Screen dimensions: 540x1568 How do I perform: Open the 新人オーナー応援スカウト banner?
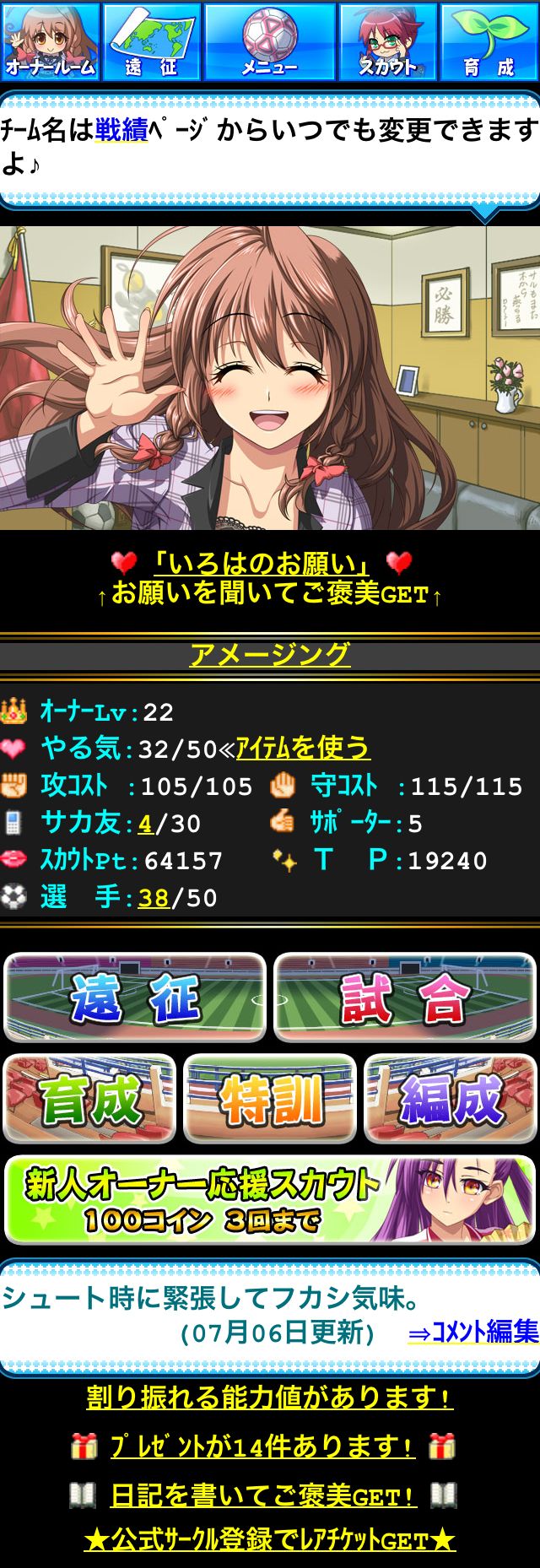pyautogui.click(x=270, y=1200)
